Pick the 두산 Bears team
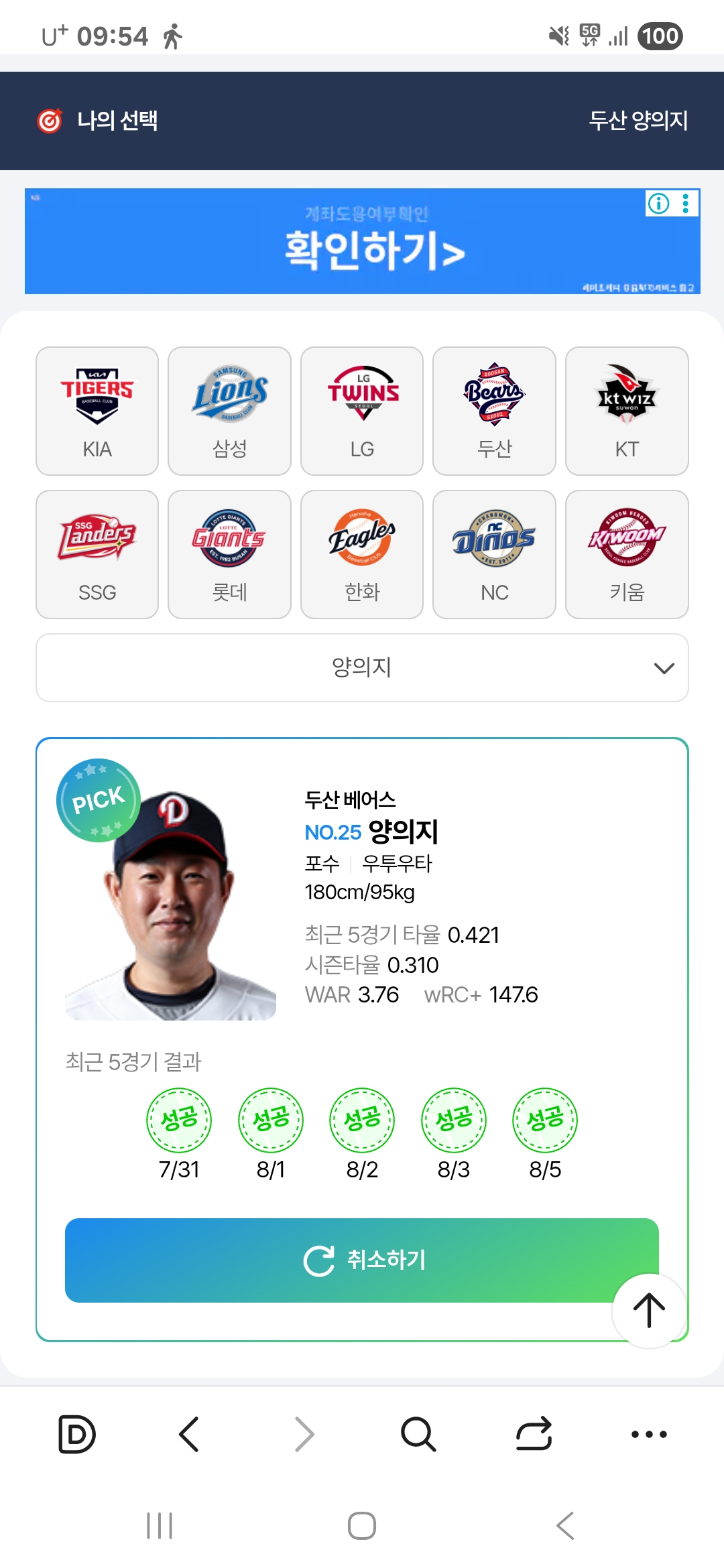The height and width of the screenshot is (1568, 724). pyautogui.click(x=494, y=411)
